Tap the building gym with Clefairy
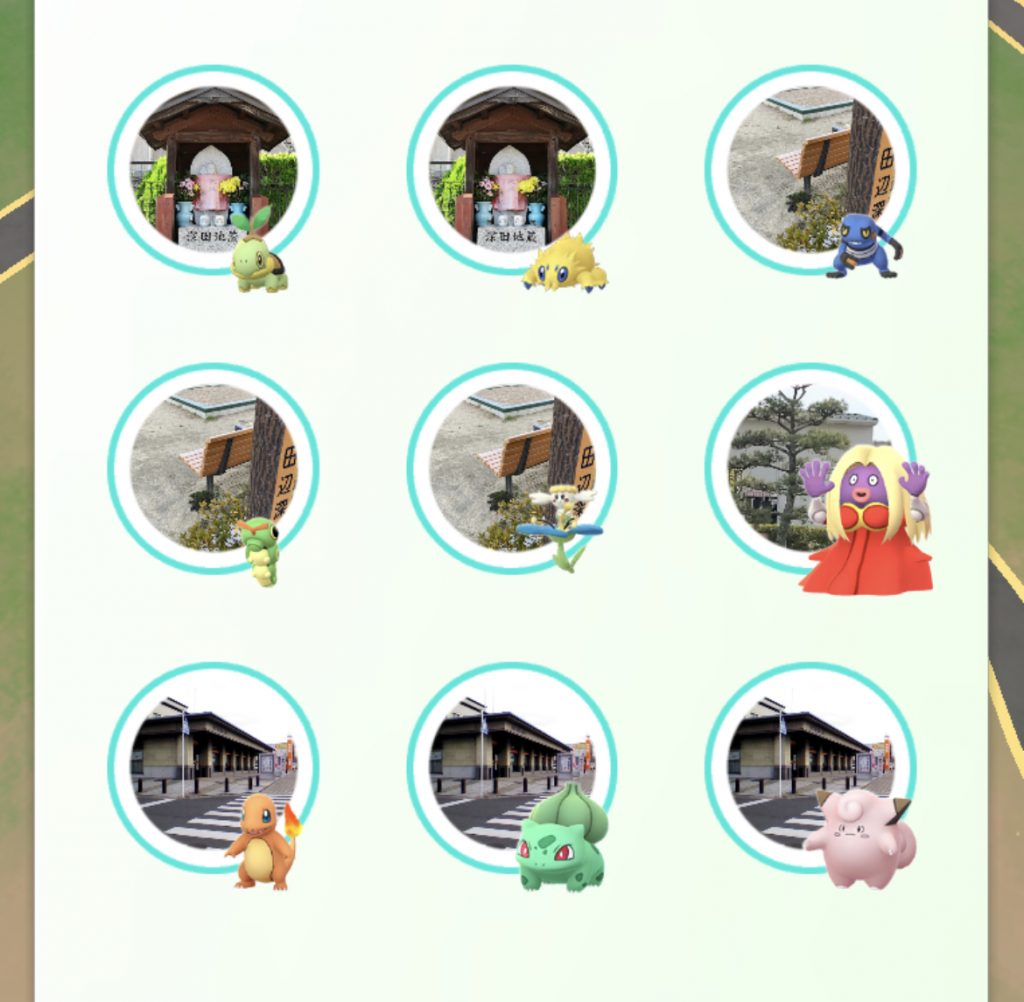This screenshot has height=1002, width=1024. [809, 766]
